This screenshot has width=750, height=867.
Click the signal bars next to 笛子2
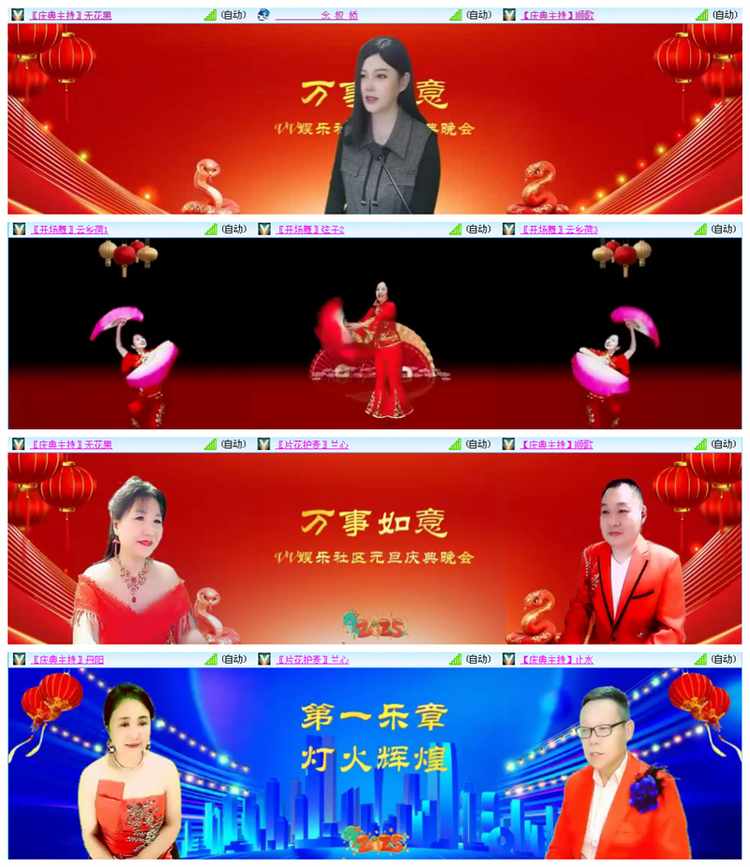tap(456, 227)
